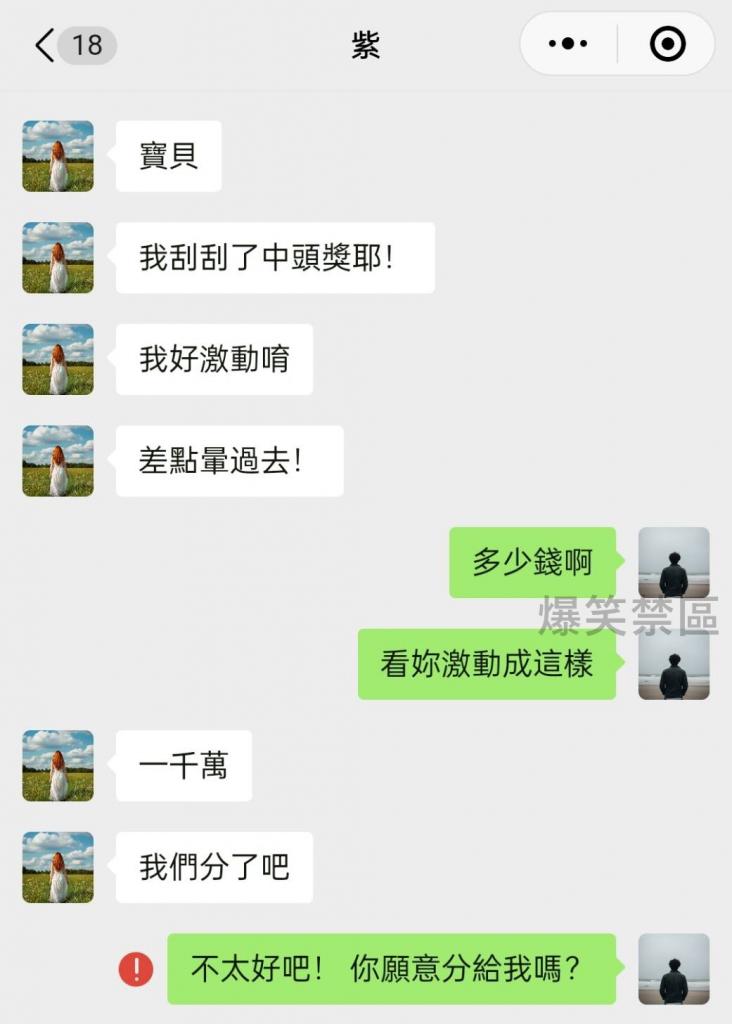Viewport: 732px width, 1024px height.
Task: Open the avatar beside 我們分了吧
Action: [x=58, y=867]
